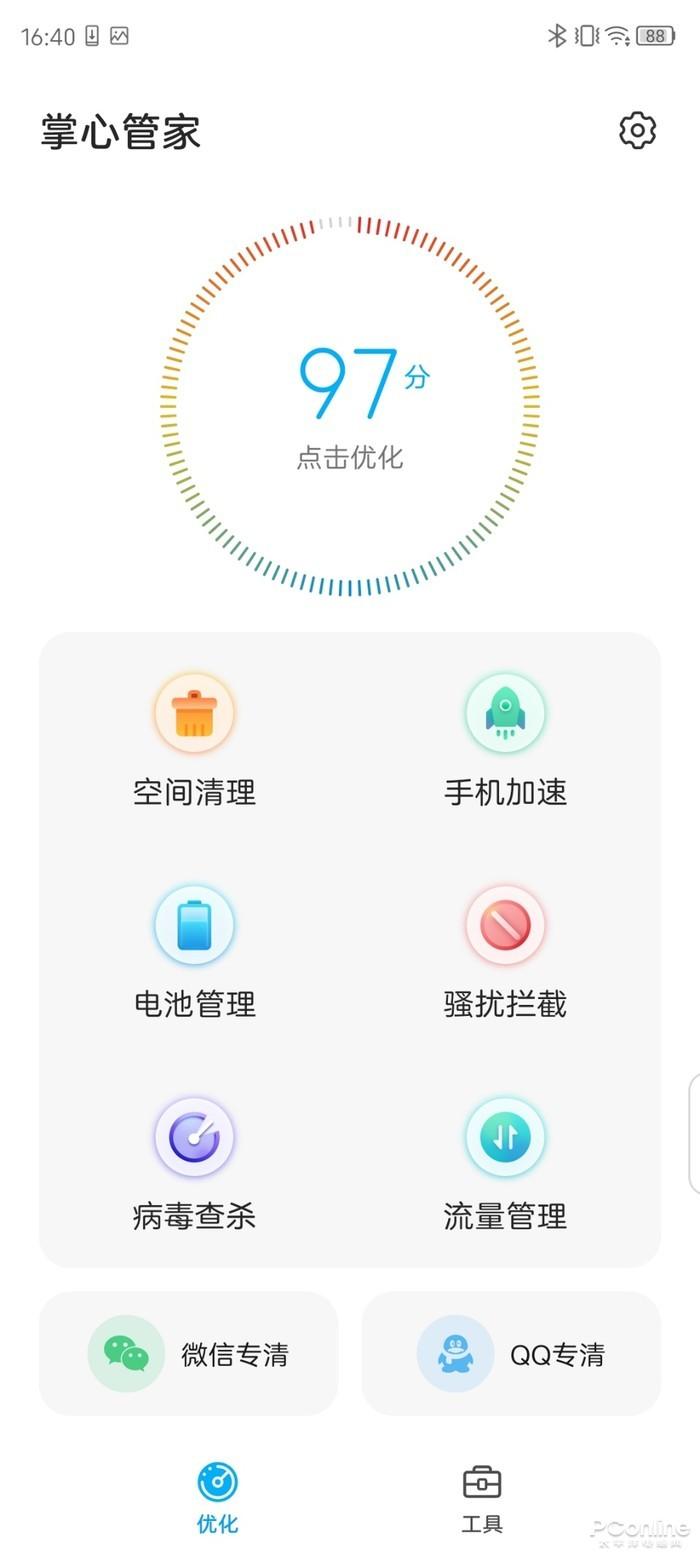This screenshot has width=700, height=1556.
Task: Open 微信专清 WeChat cleaner
Action: 189,1354
